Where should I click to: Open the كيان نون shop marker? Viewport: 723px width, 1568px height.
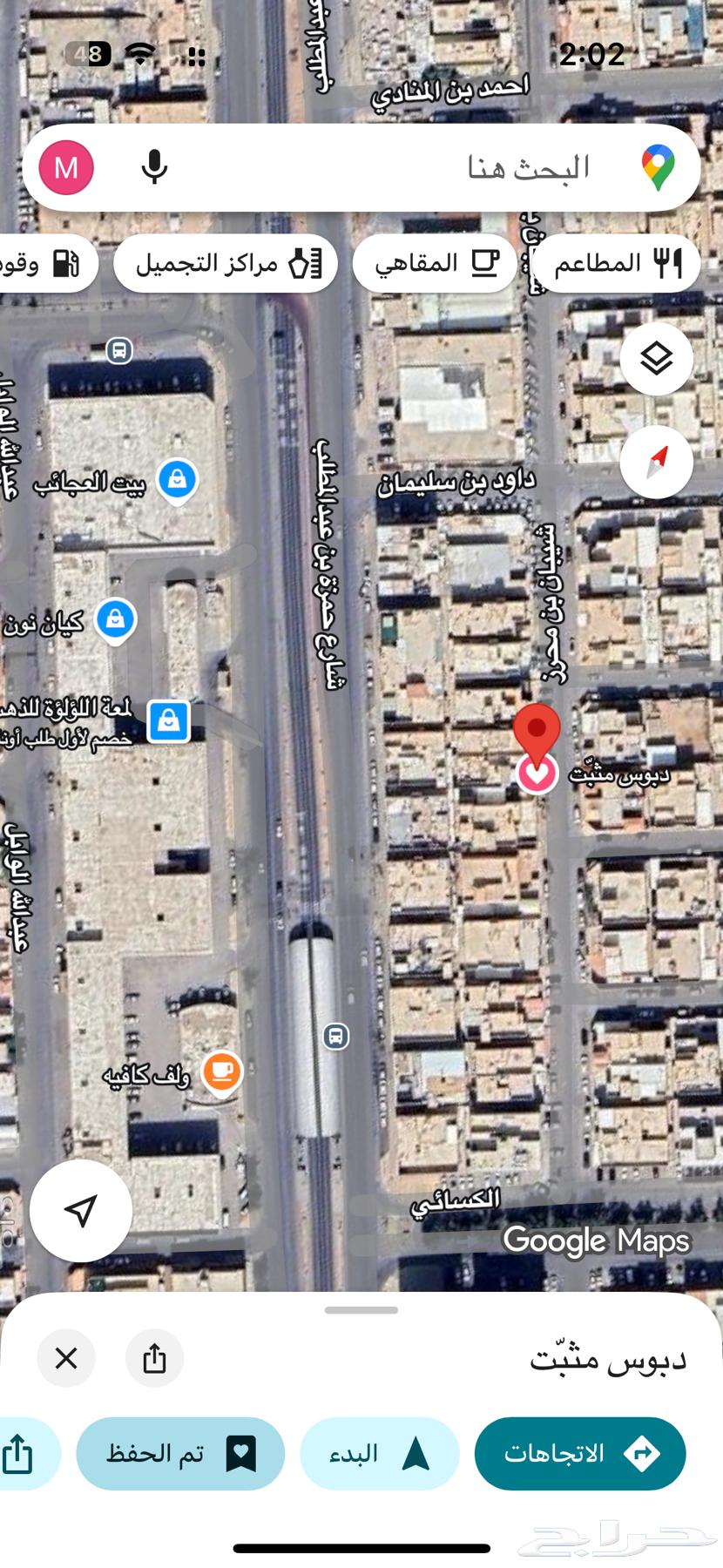[x=115, y=619]
